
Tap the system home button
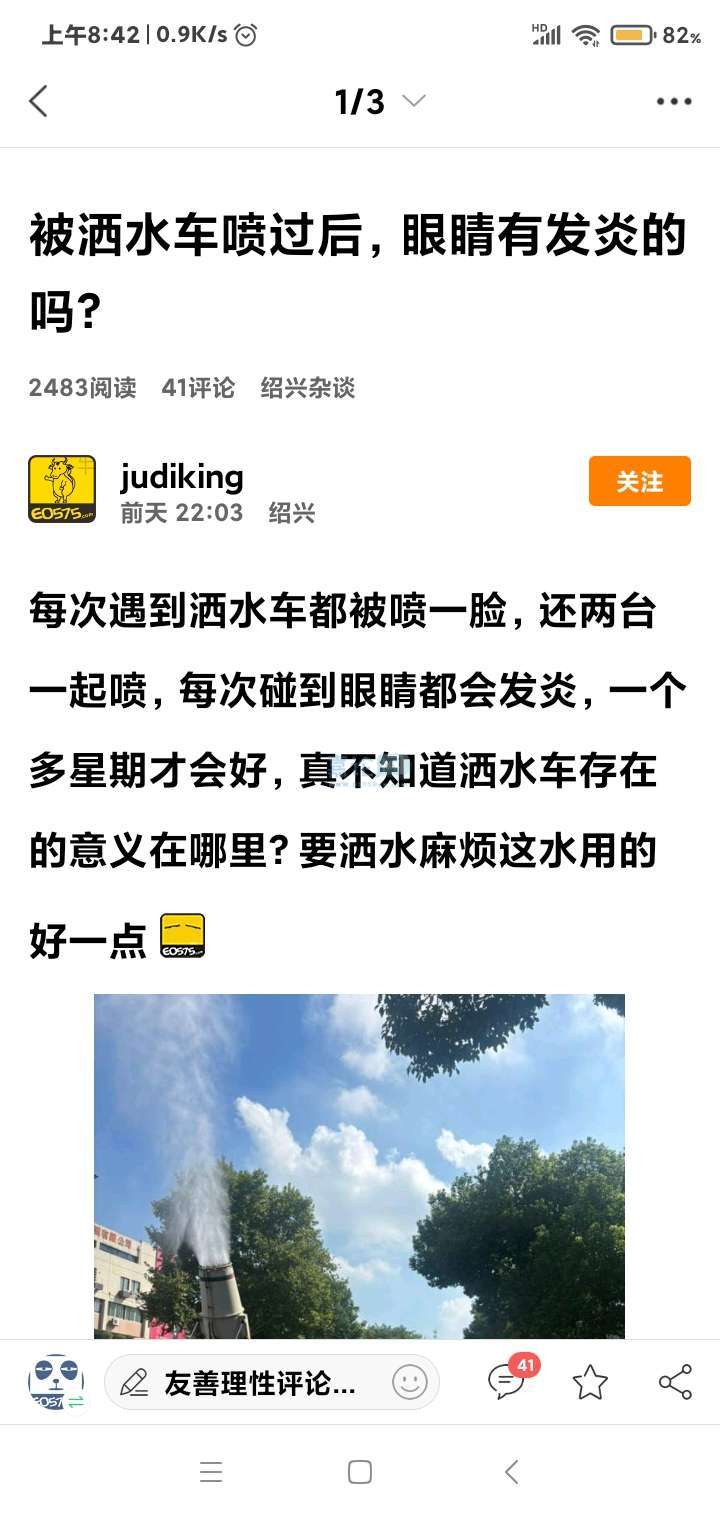point(360,1472)
